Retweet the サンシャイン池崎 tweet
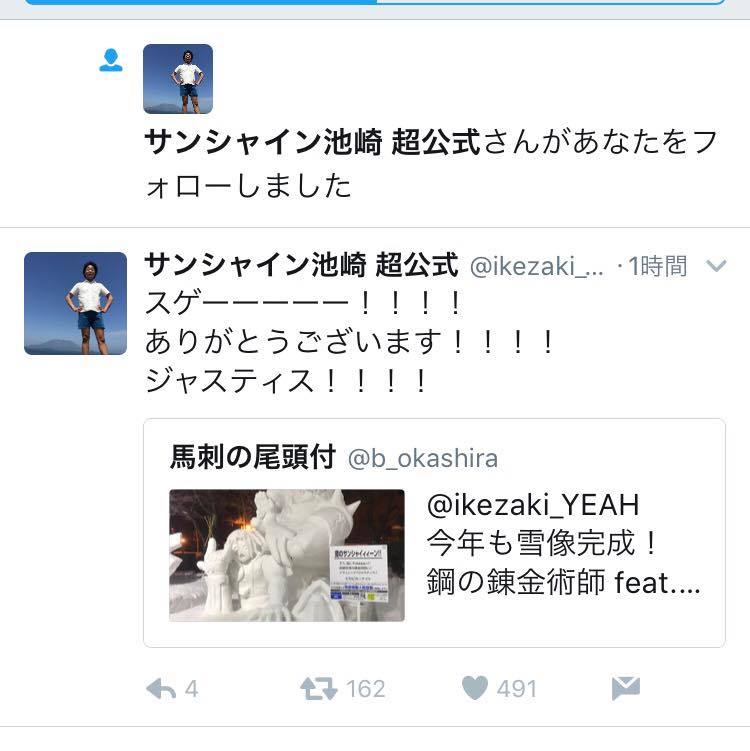The image size is (750, 751). pos(318,688)
